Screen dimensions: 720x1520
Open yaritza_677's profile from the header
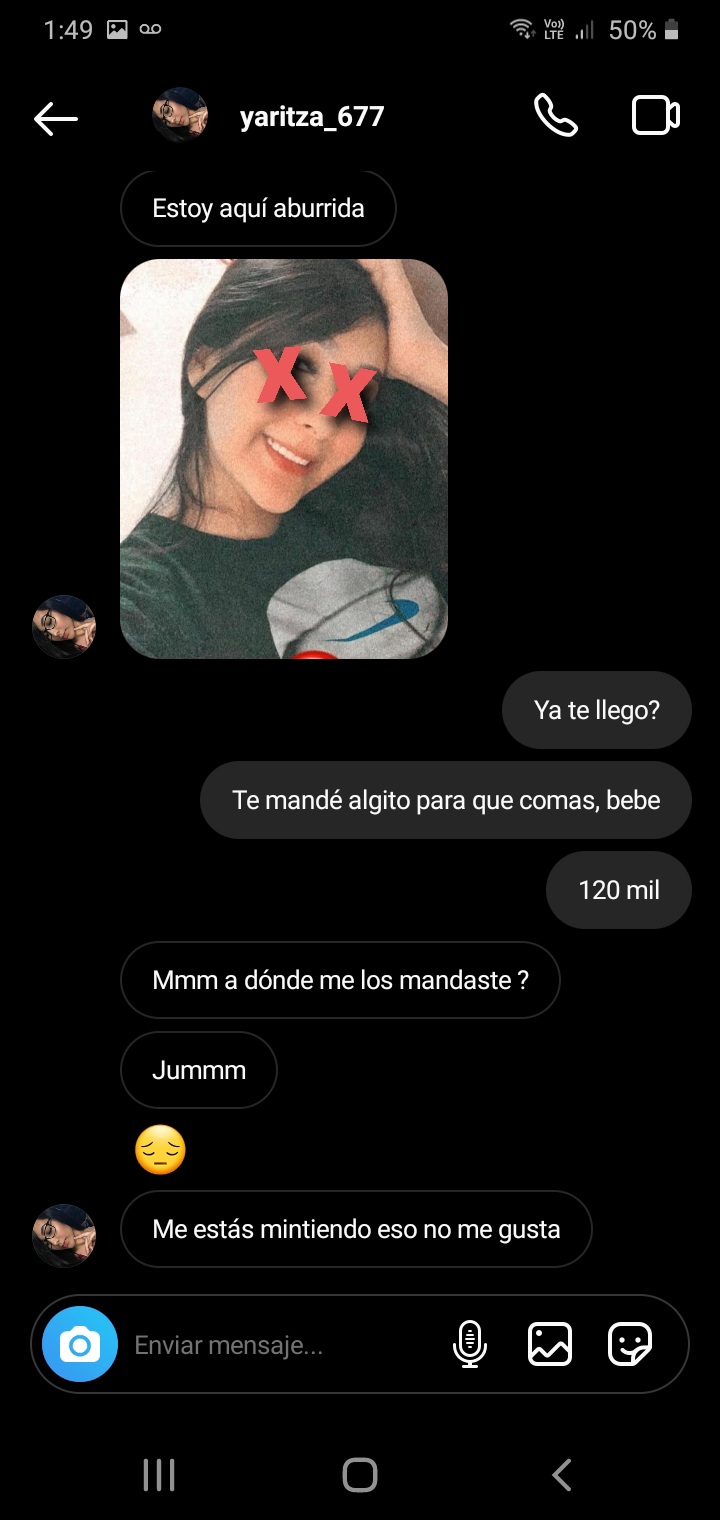[x=311, y=117]
